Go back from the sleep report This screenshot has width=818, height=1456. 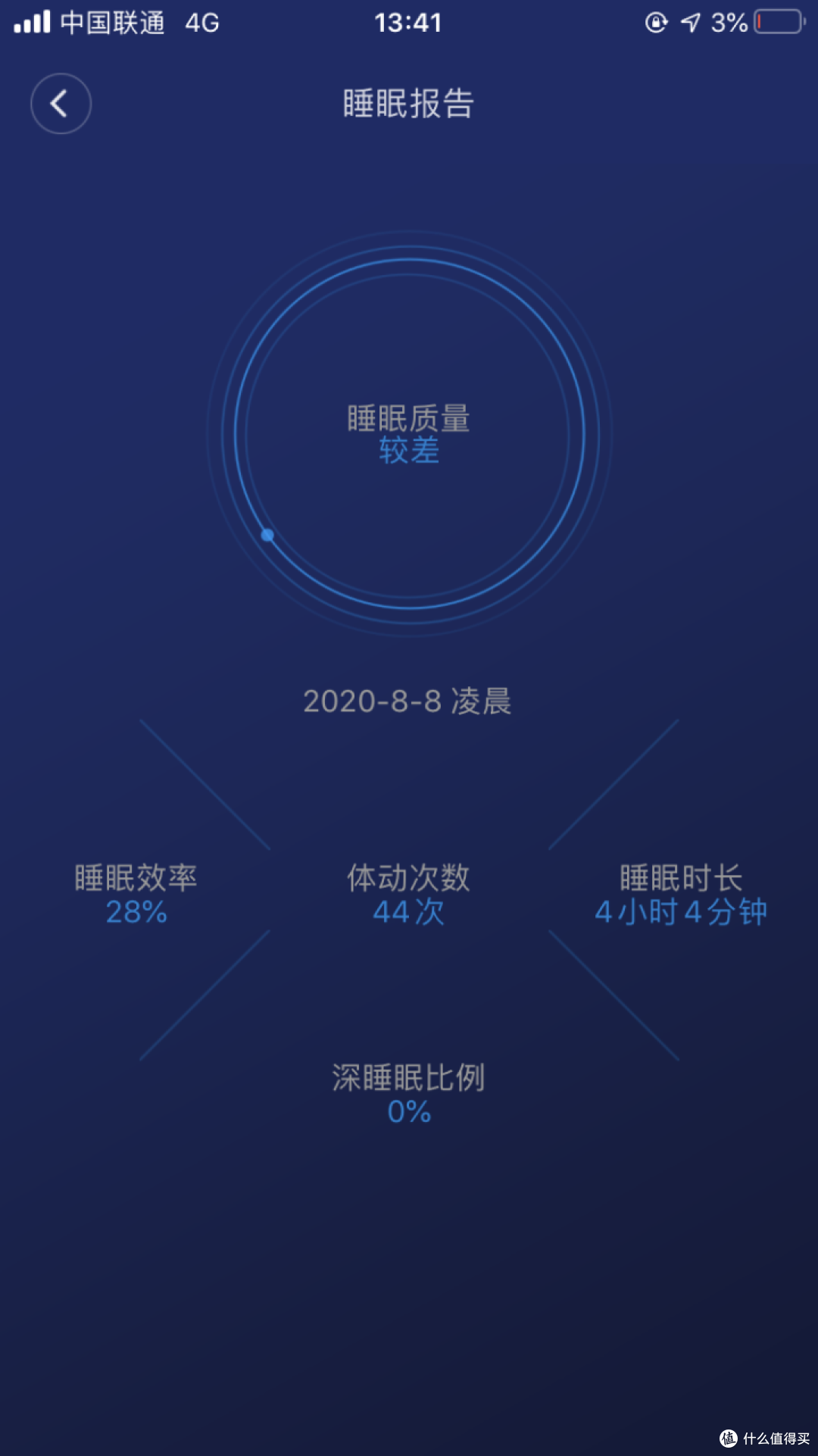61,104
